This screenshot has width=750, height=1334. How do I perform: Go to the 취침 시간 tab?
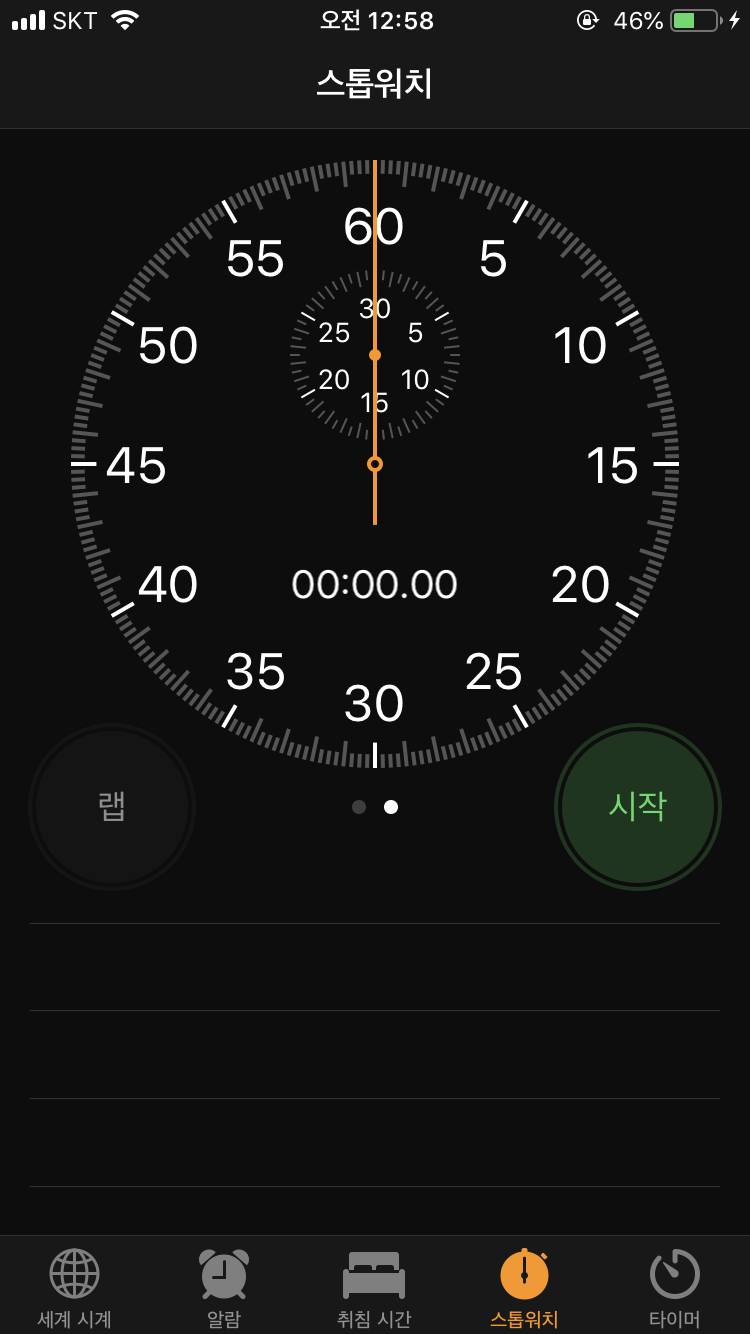point(374,1287)
